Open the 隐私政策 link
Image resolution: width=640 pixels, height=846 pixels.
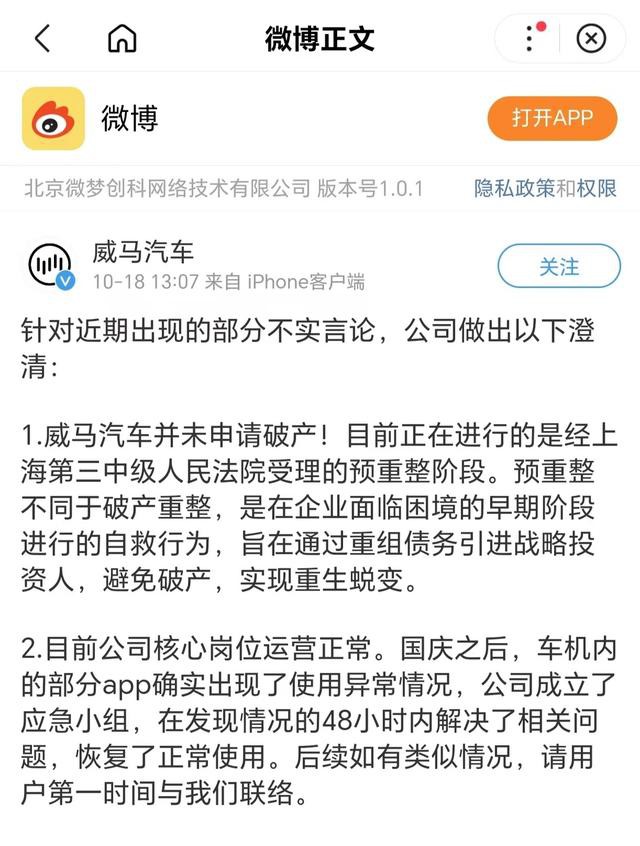coord(514,188)
